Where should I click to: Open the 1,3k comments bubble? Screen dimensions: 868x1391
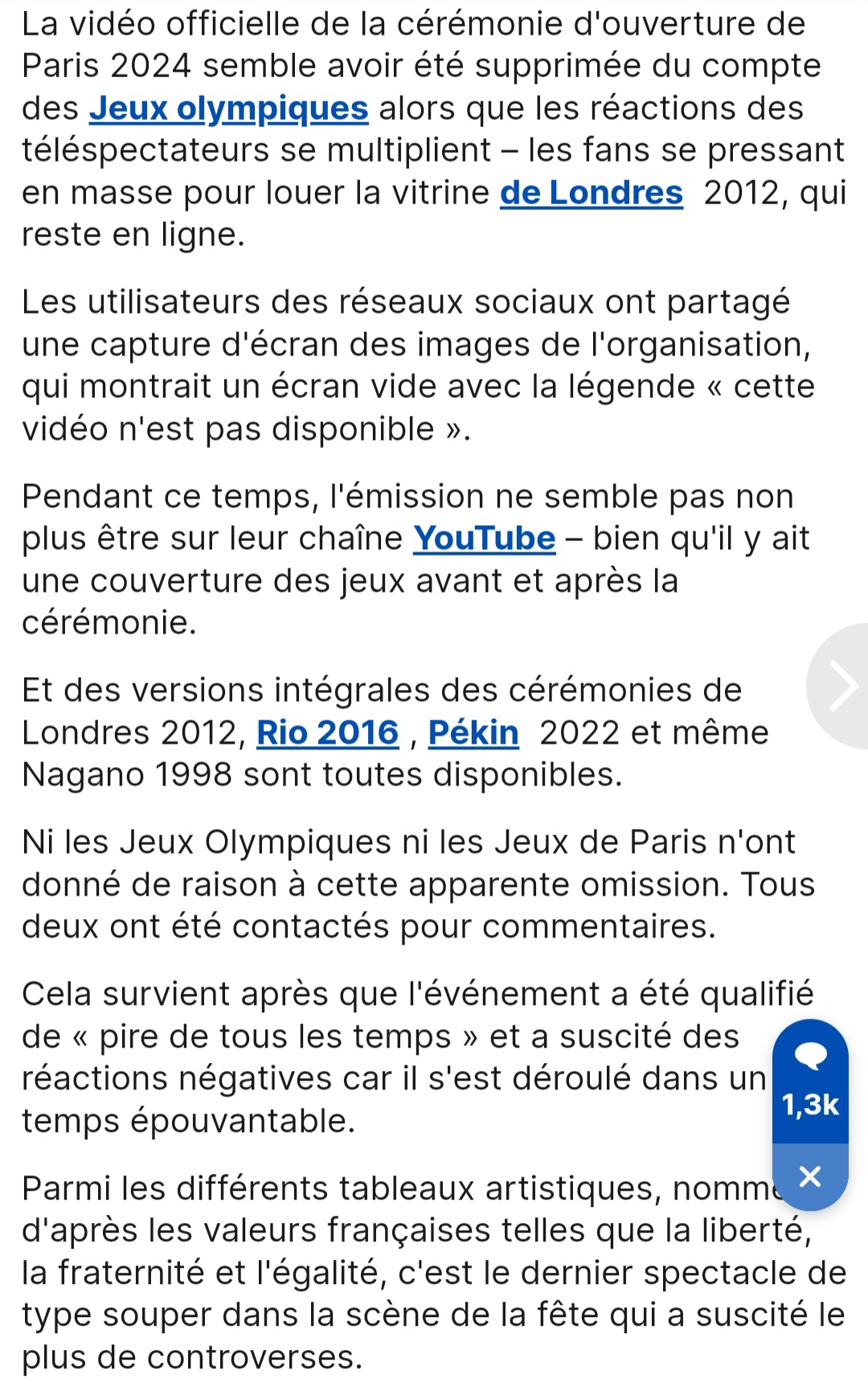pos(810,1081)
